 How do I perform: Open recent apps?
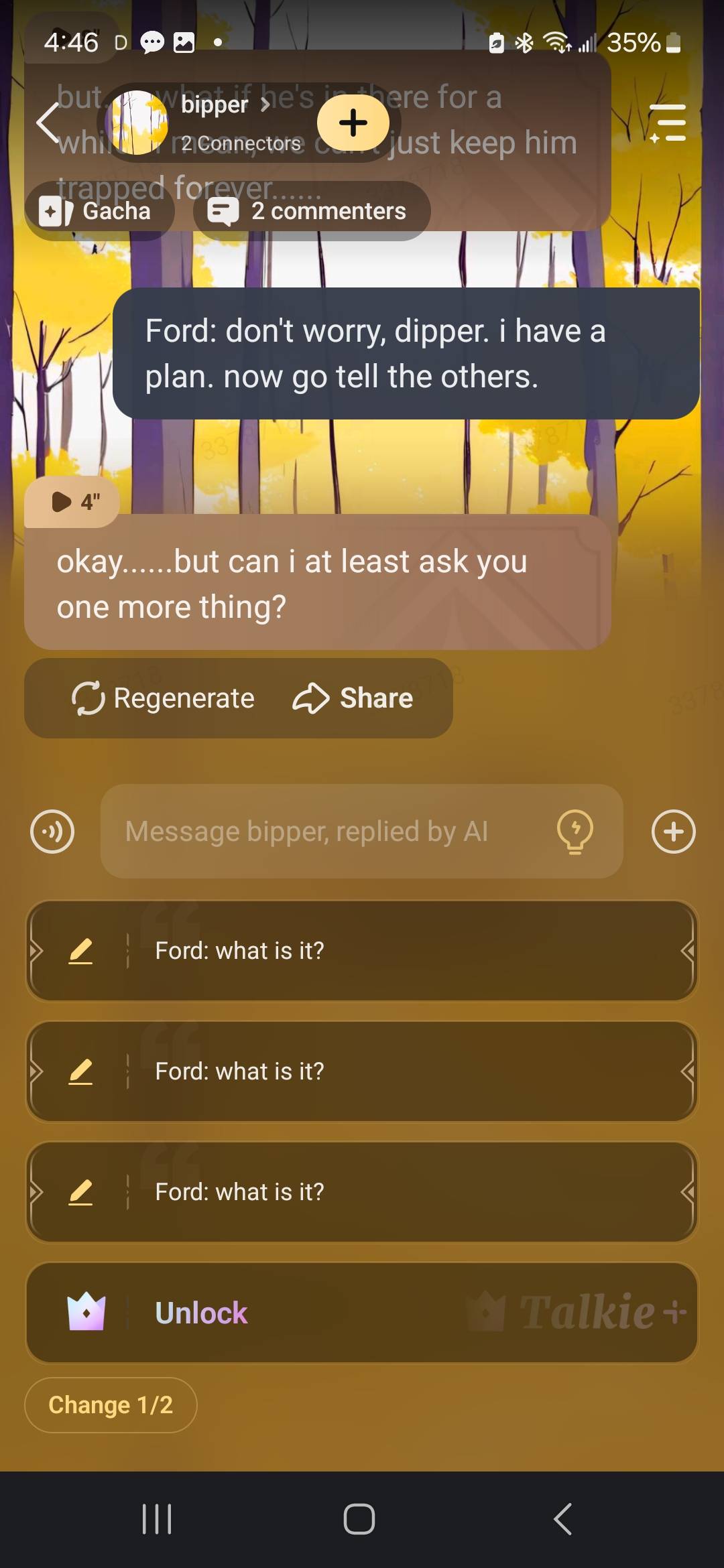(x=157, y=1519)
